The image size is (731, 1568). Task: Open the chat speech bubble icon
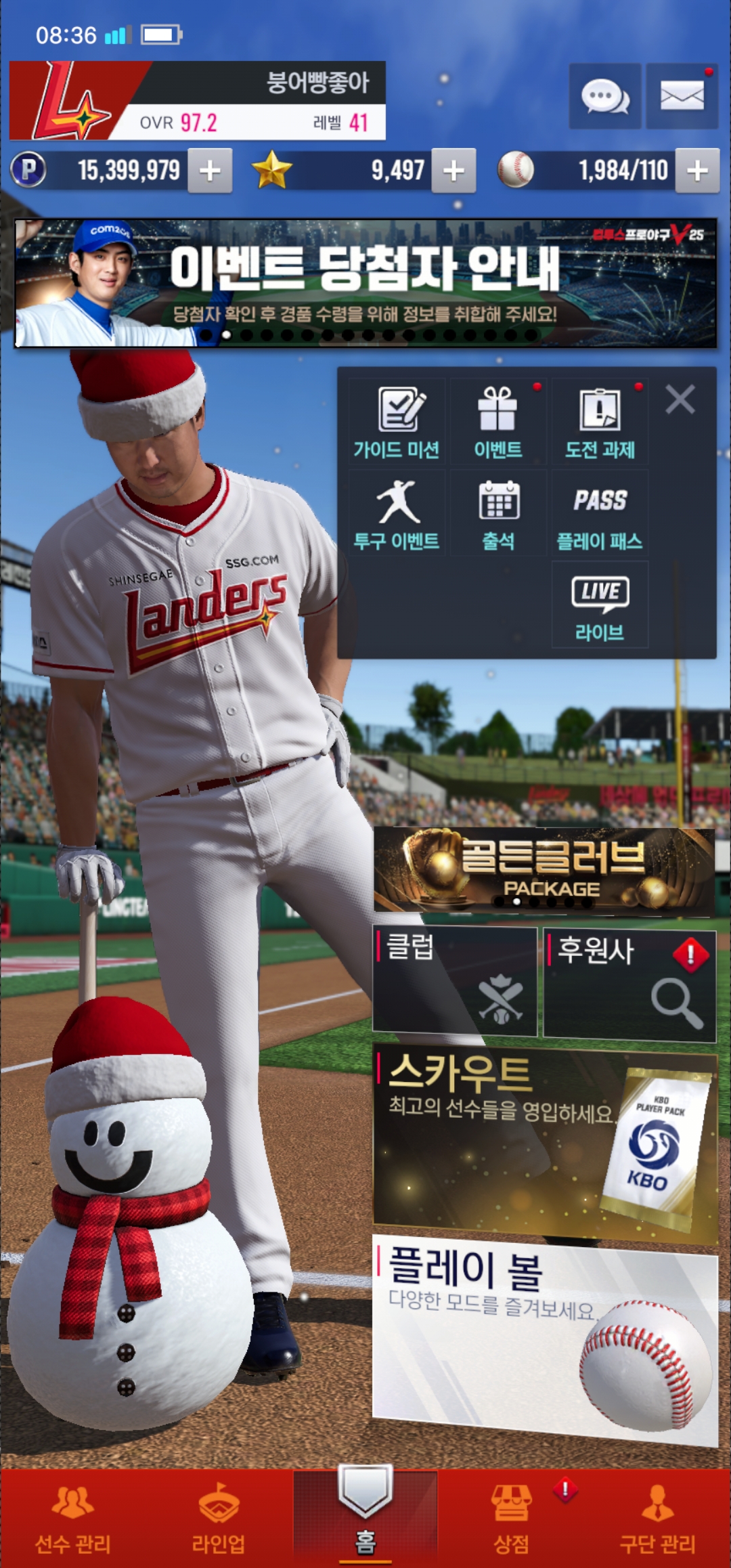[x=604, y=96]
